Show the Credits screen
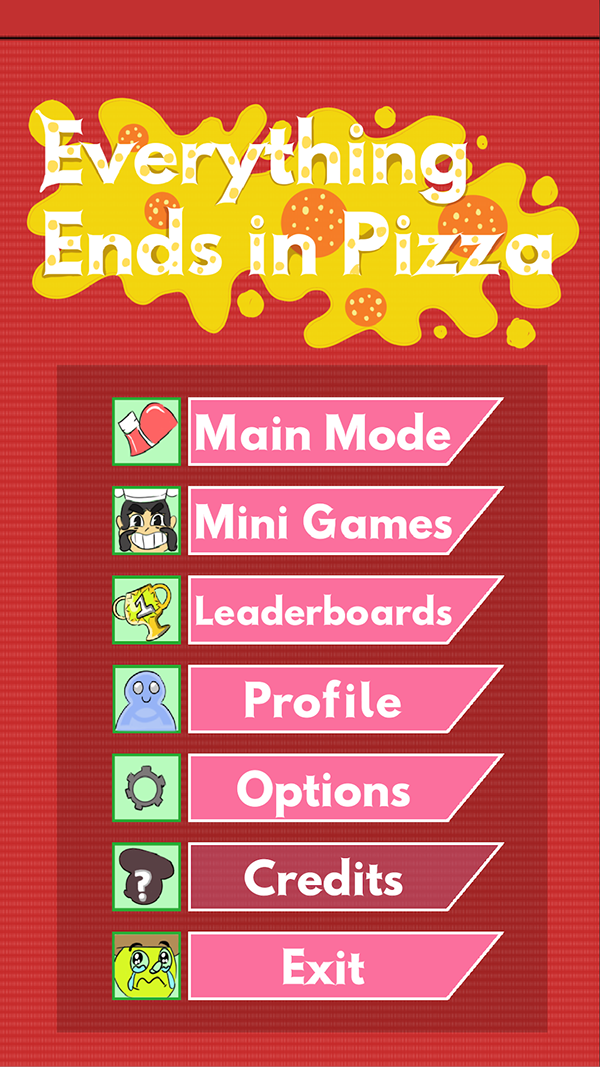 coord(325,877)
